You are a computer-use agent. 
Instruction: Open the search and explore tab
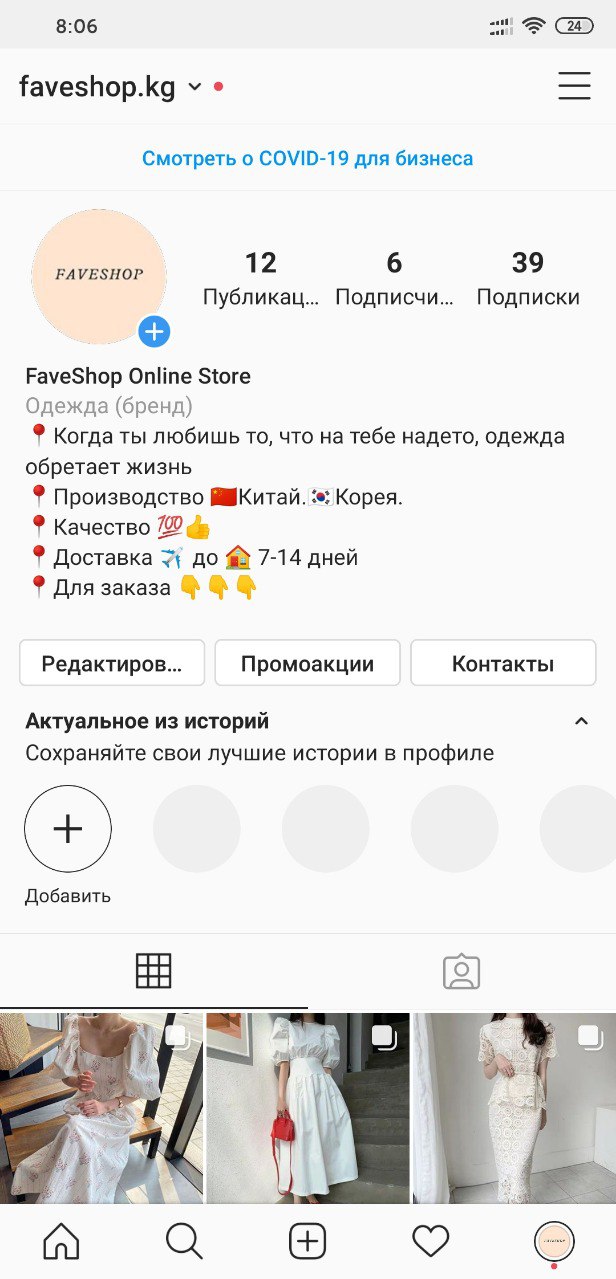click(184, 1241)
